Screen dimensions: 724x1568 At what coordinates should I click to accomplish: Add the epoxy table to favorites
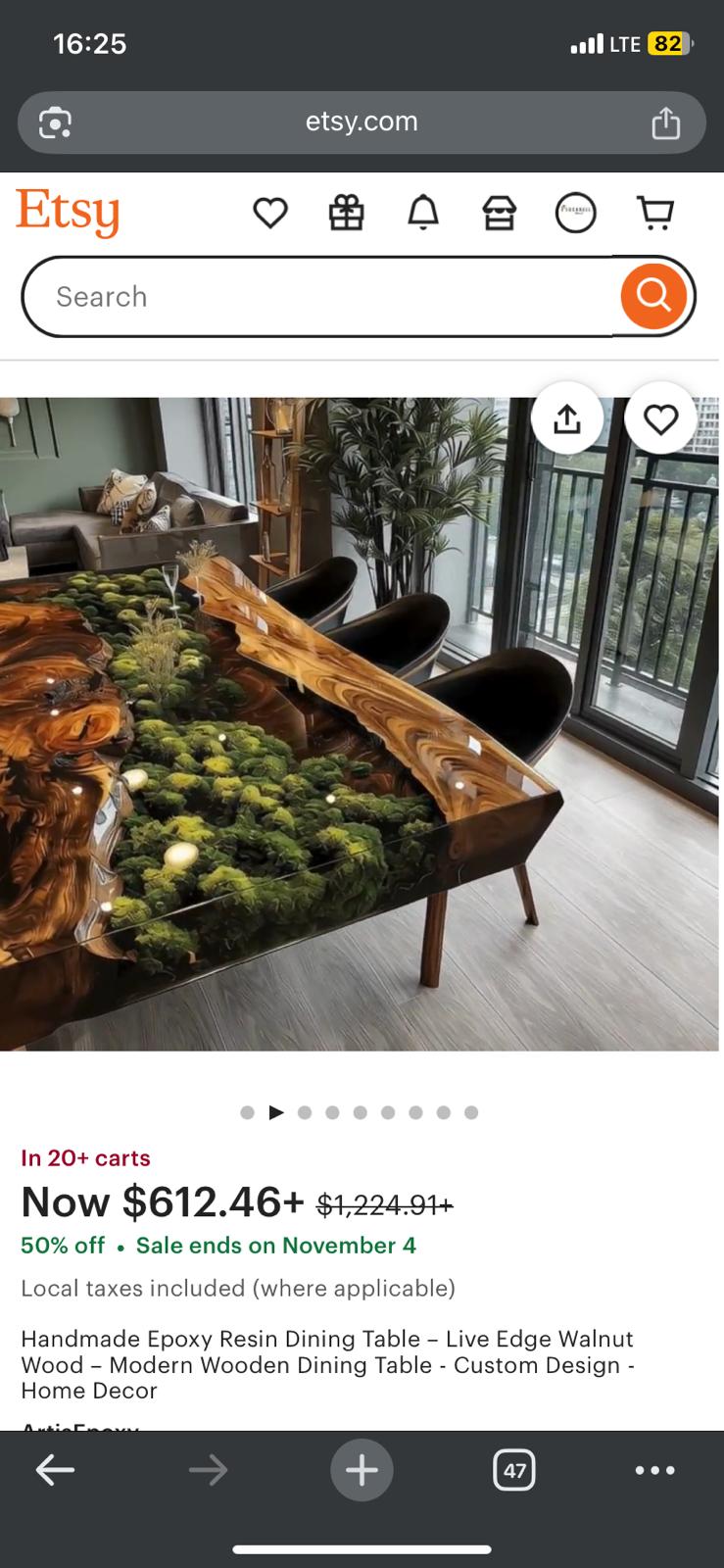click(660, 419)
